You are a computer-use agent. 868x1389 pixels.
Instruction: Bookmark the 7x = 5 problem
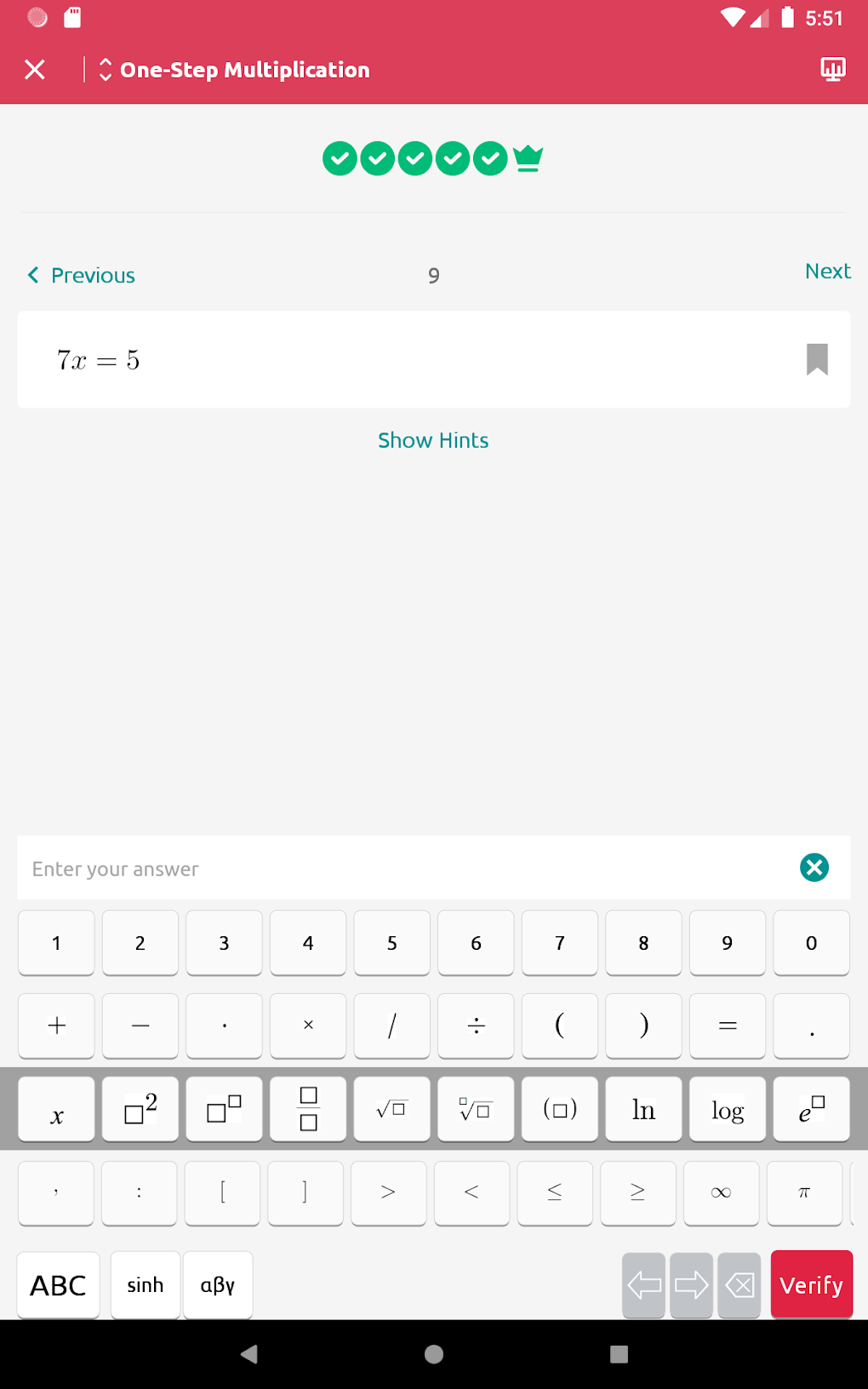pyautogui.click(x=817, y=359)
